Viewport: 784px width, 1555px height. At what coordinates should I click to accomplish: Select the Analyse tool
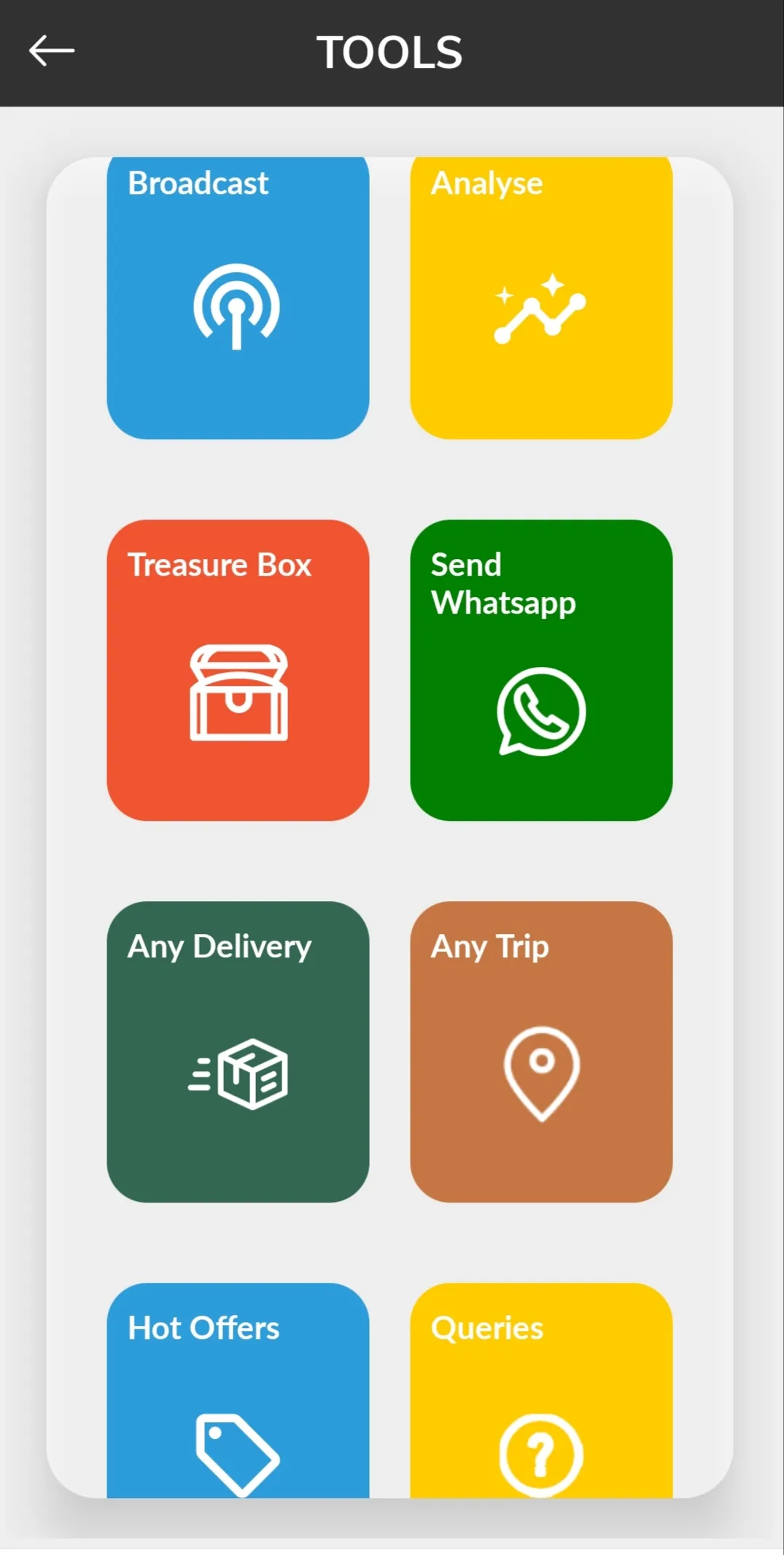pos(541,296)
